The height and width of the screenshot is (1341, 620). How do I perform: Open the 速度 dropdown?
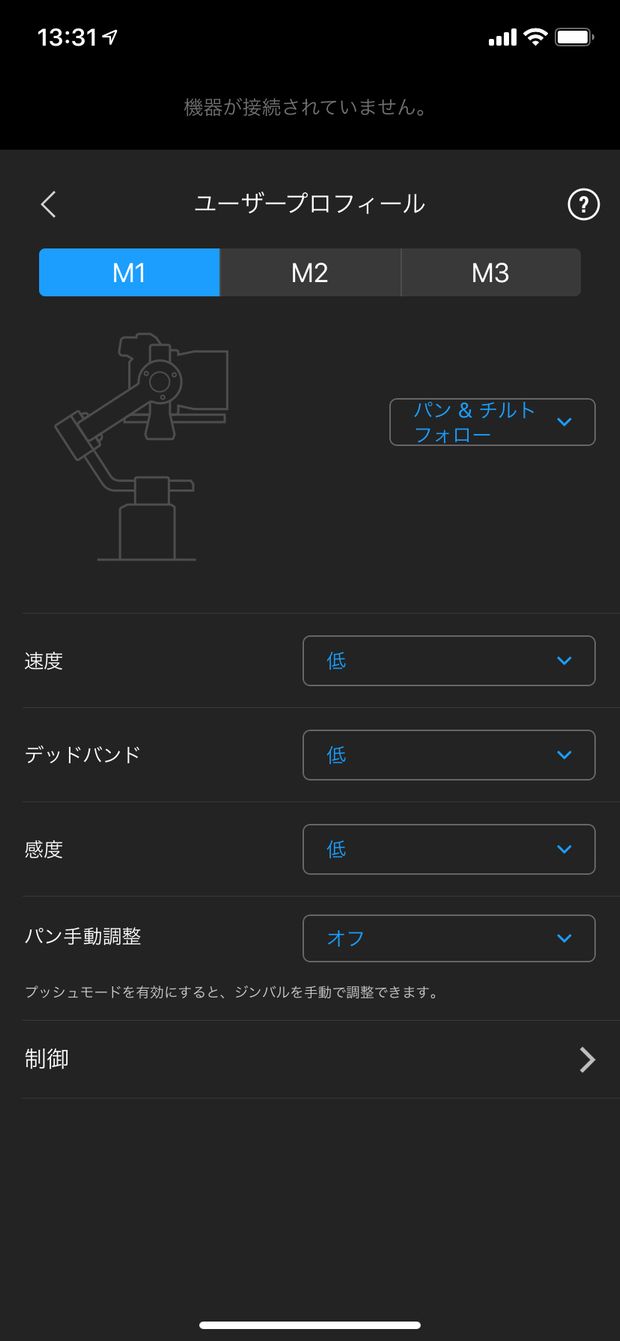coord(449,661)
